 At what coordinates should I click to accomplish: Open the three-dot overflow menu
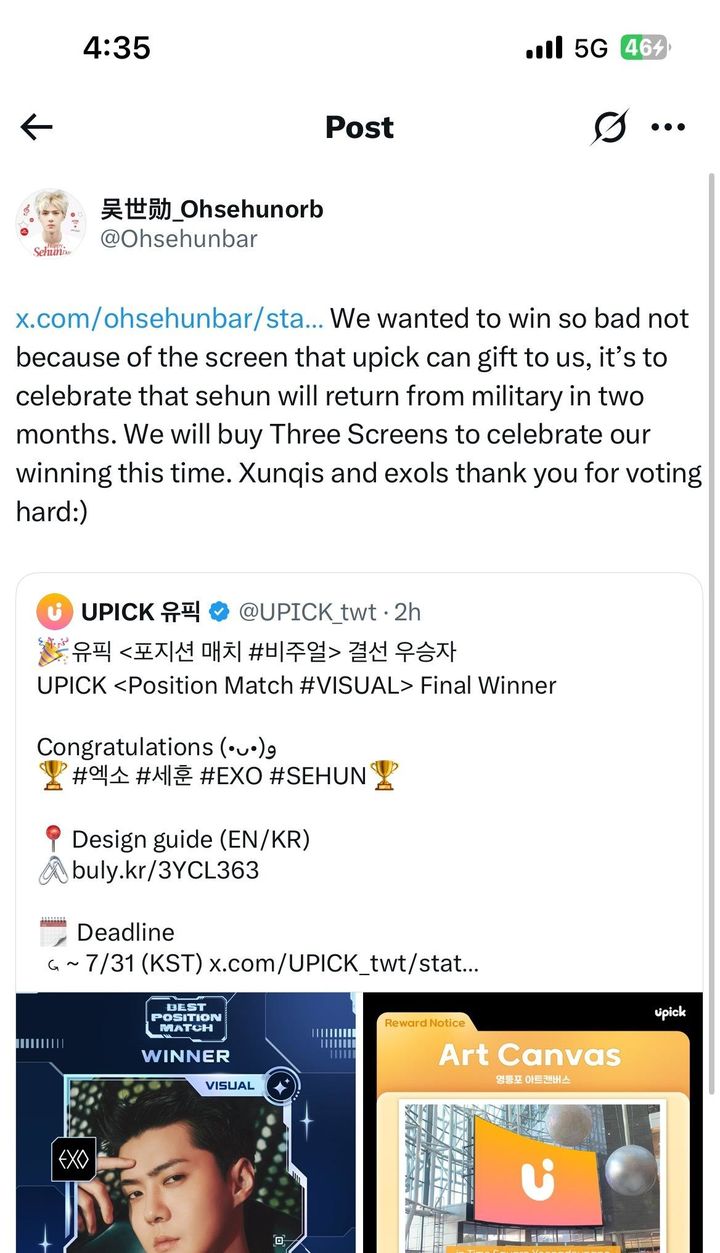668,127
